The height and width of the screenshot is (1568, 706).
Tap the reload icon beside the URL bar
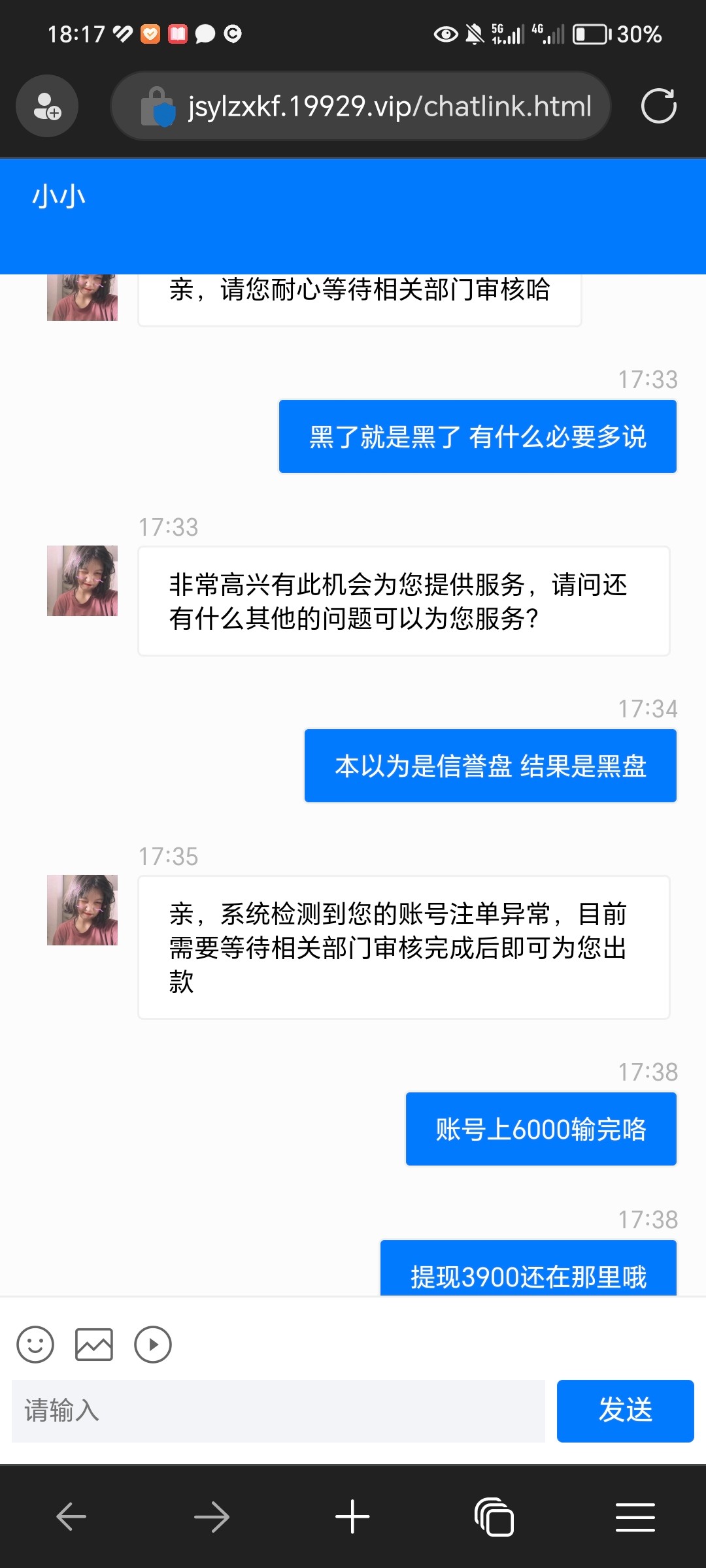coord(658,106)
